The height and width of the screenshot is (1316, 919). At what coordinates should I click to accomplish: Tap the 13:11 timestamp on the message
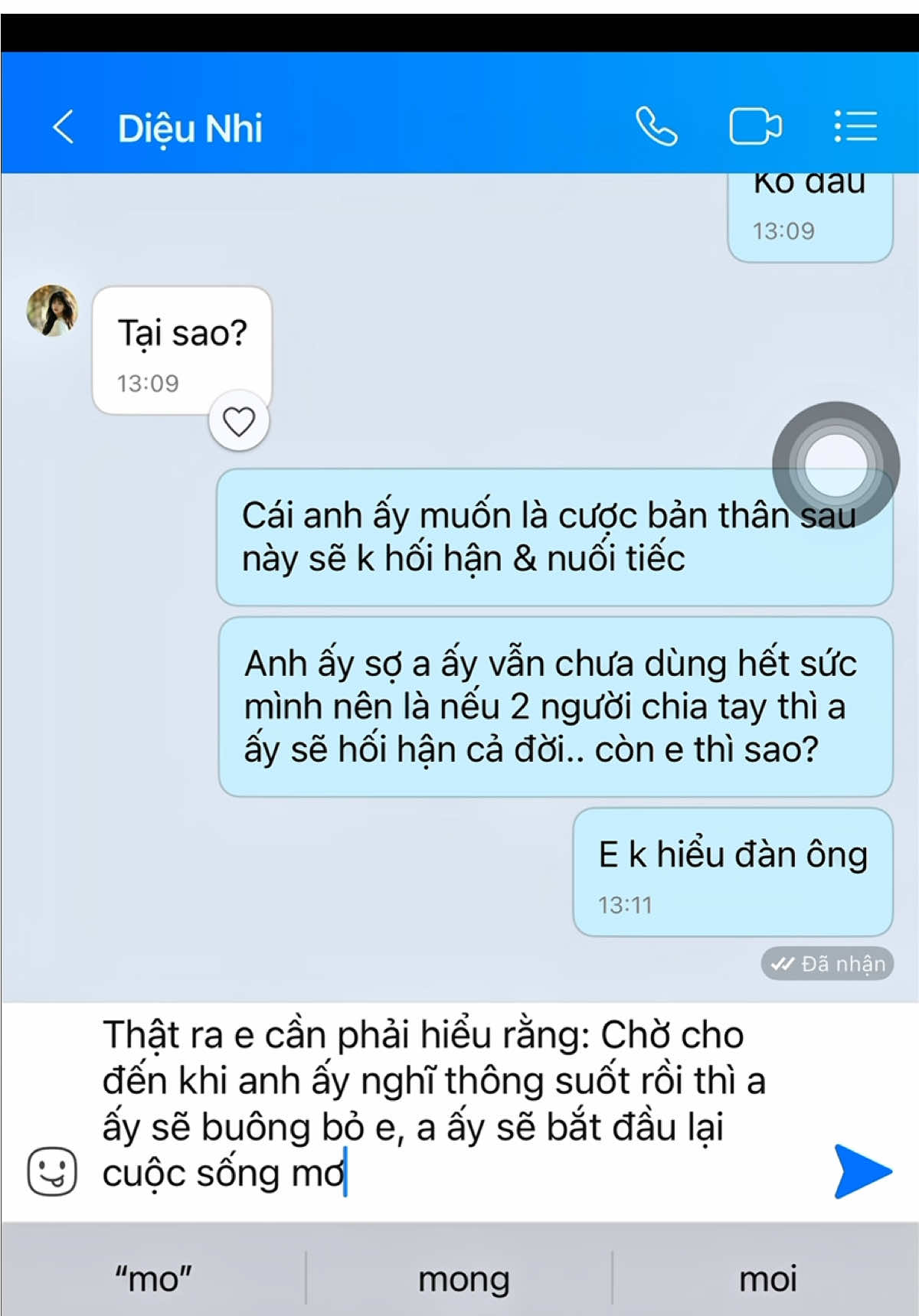626,906
